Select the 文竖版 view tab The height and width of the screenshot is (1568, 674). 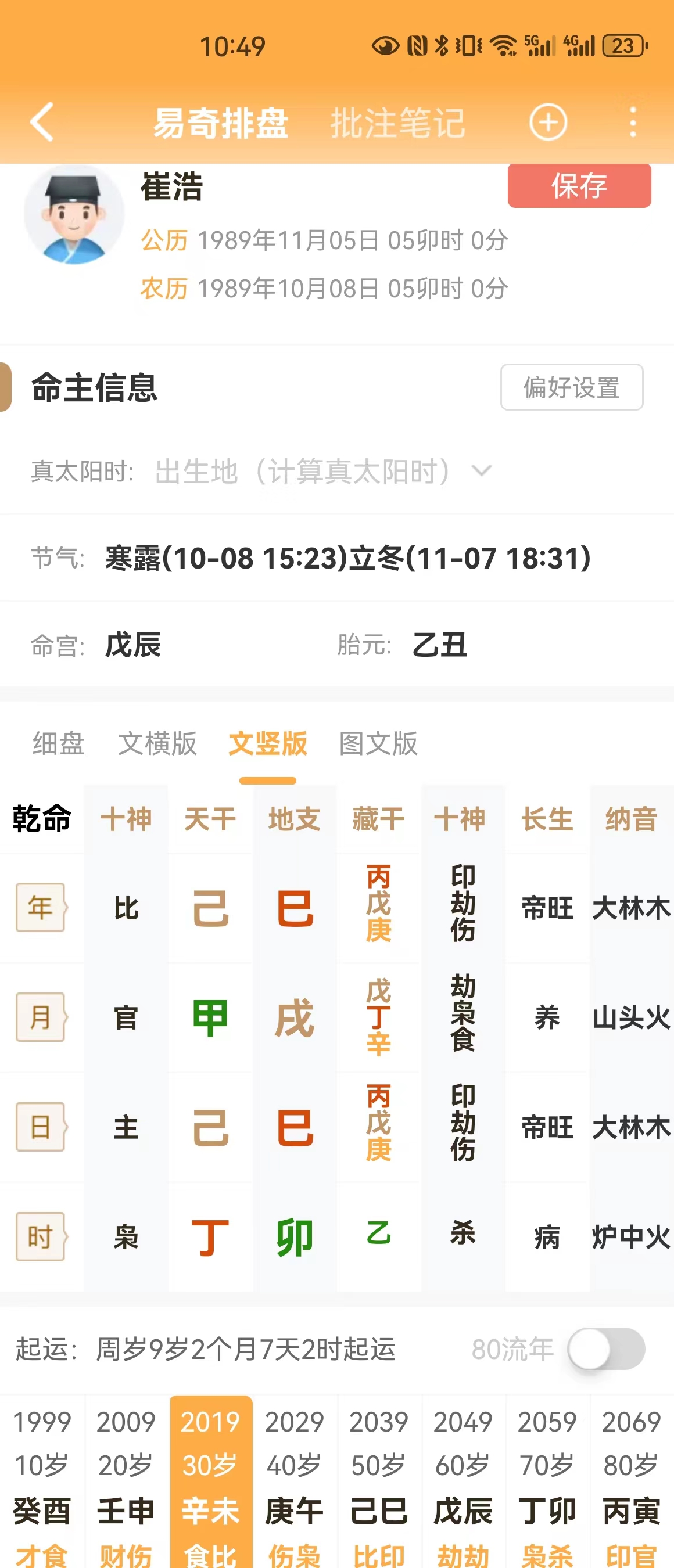[268, 743]
